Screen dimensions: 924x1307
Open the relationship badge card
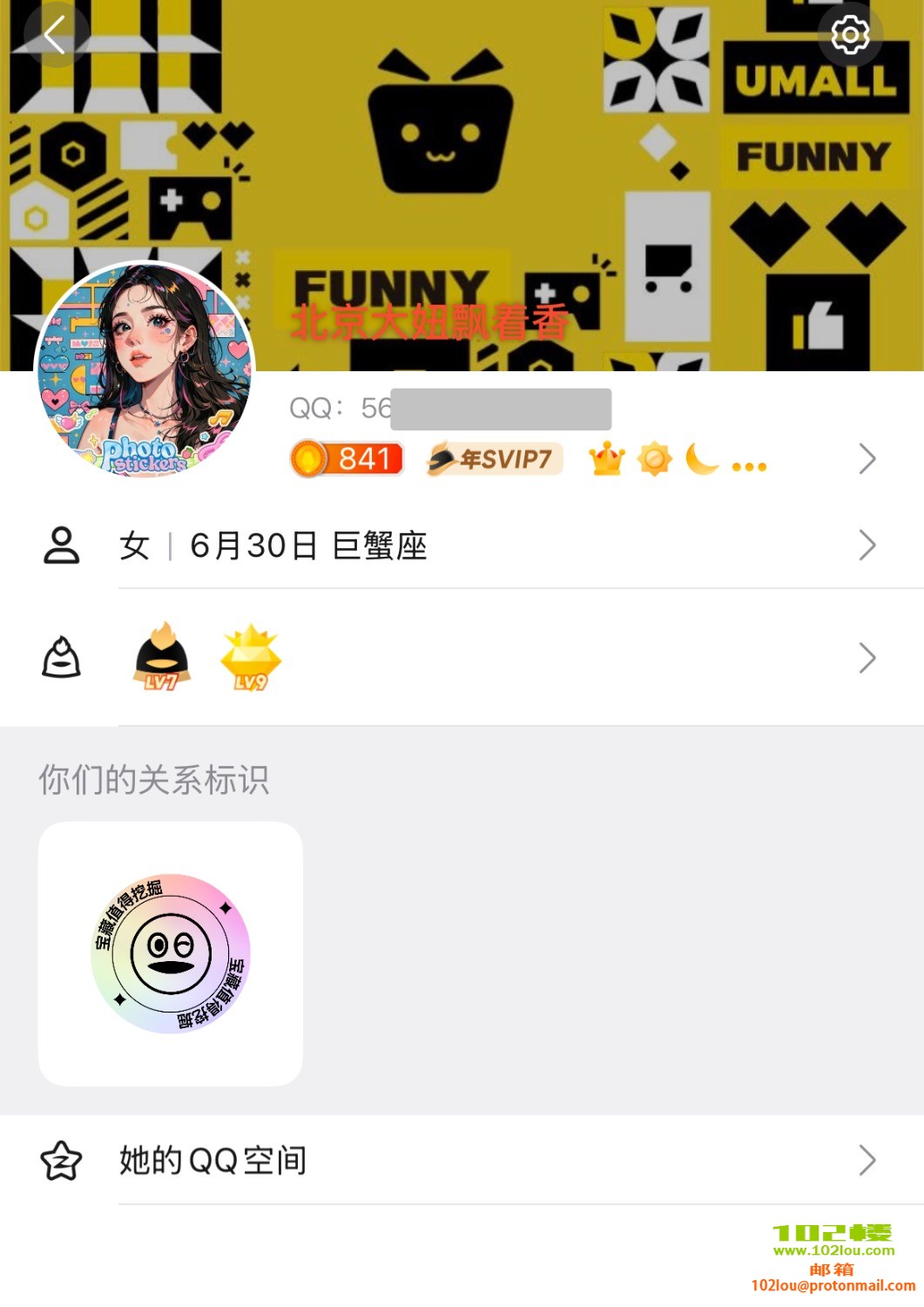171,953
